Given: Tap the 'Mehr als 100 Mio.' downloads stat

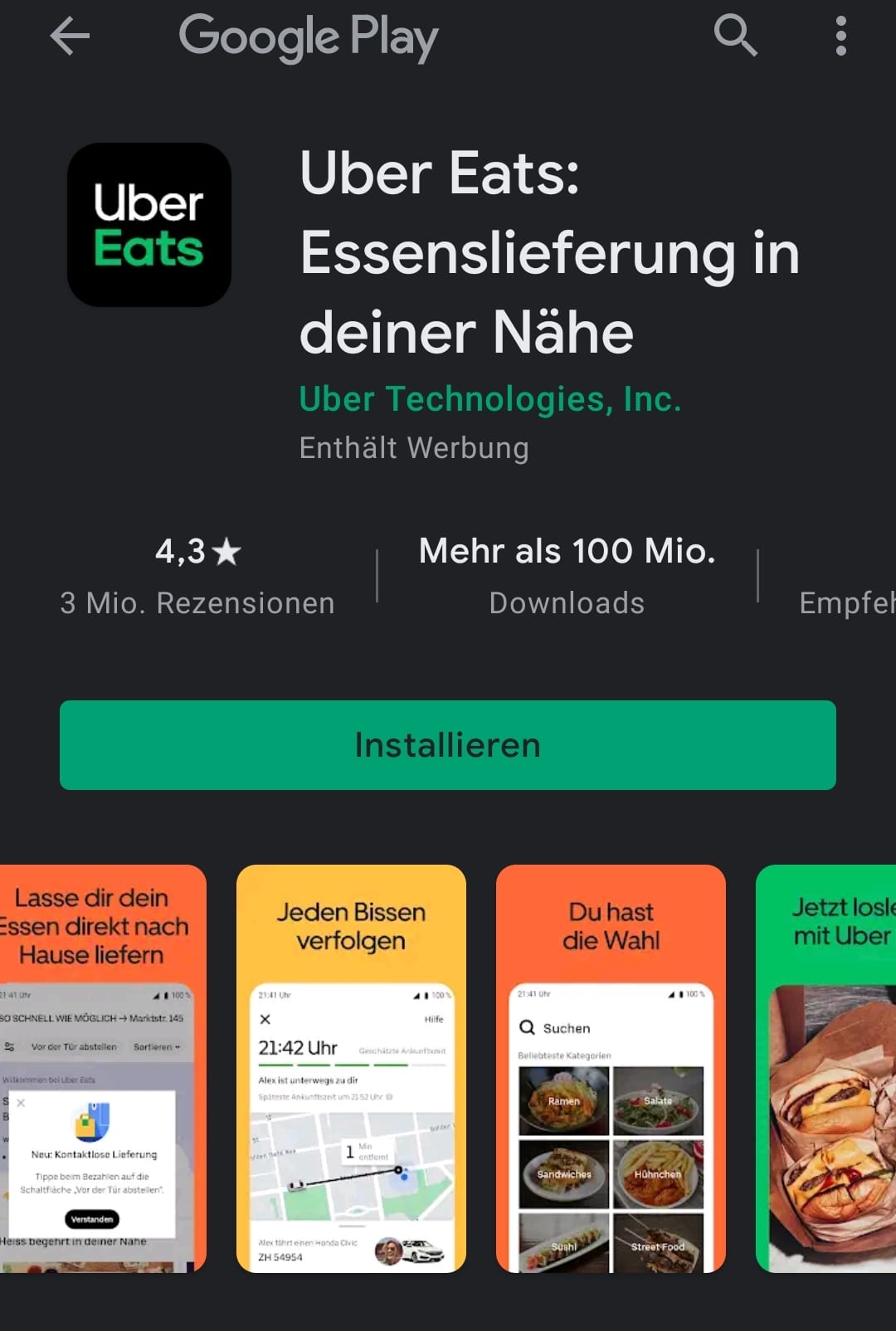Looking at the screenshot, I should coord(566,550).
